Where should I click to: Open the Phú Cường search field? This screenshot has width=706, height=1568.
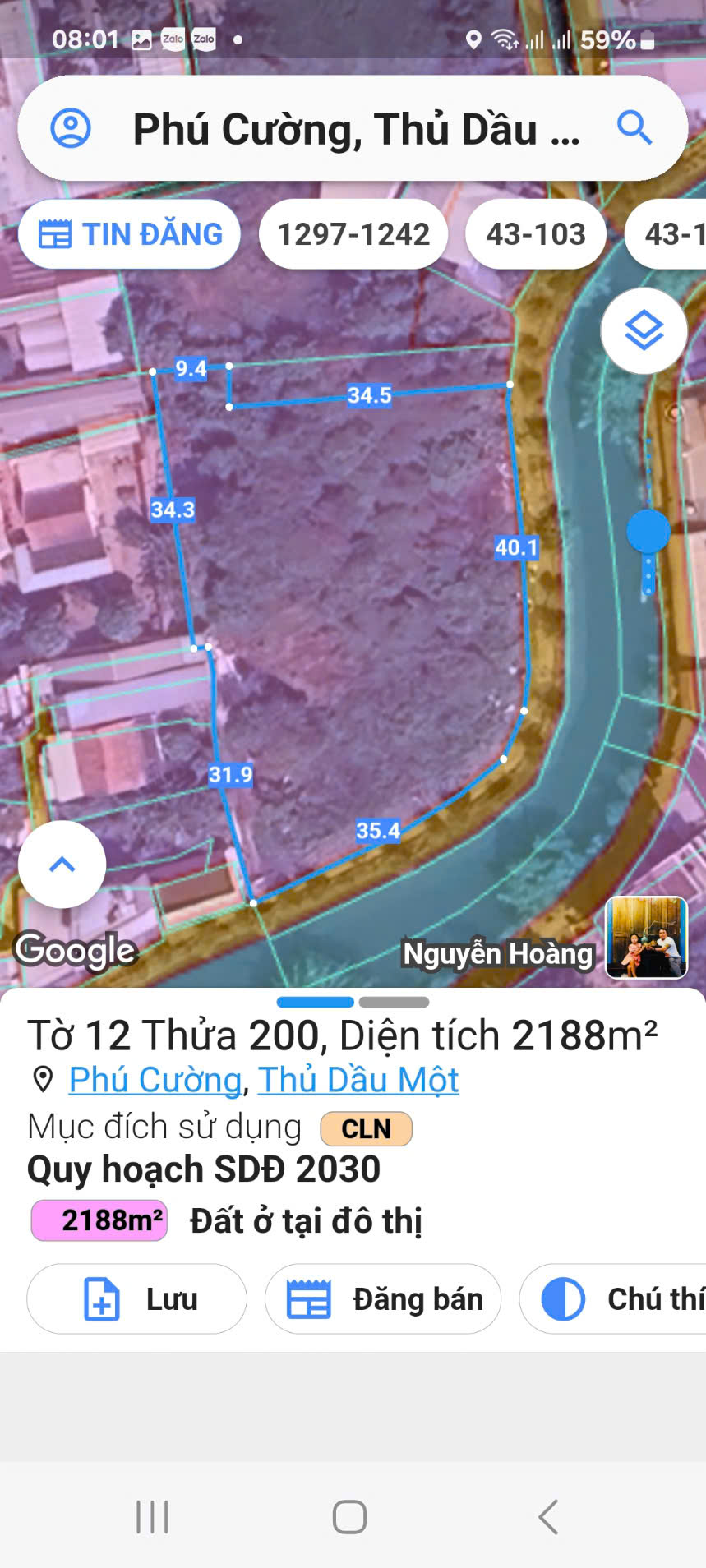(x=356, y=130)
